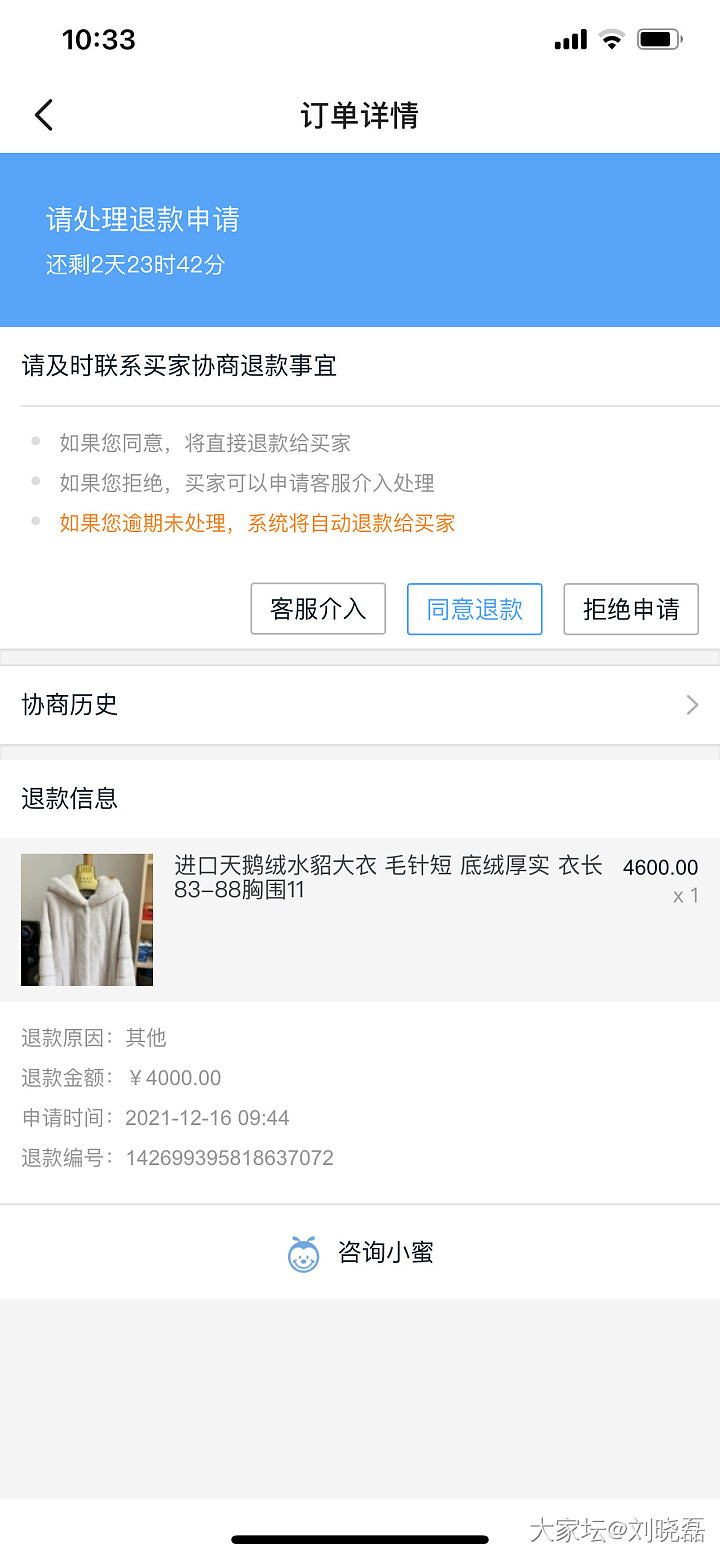720x1558 pixels.
Task: Ask 咨询小蜜 for help
Action: pyautogui.click(x=360, y=1252)
